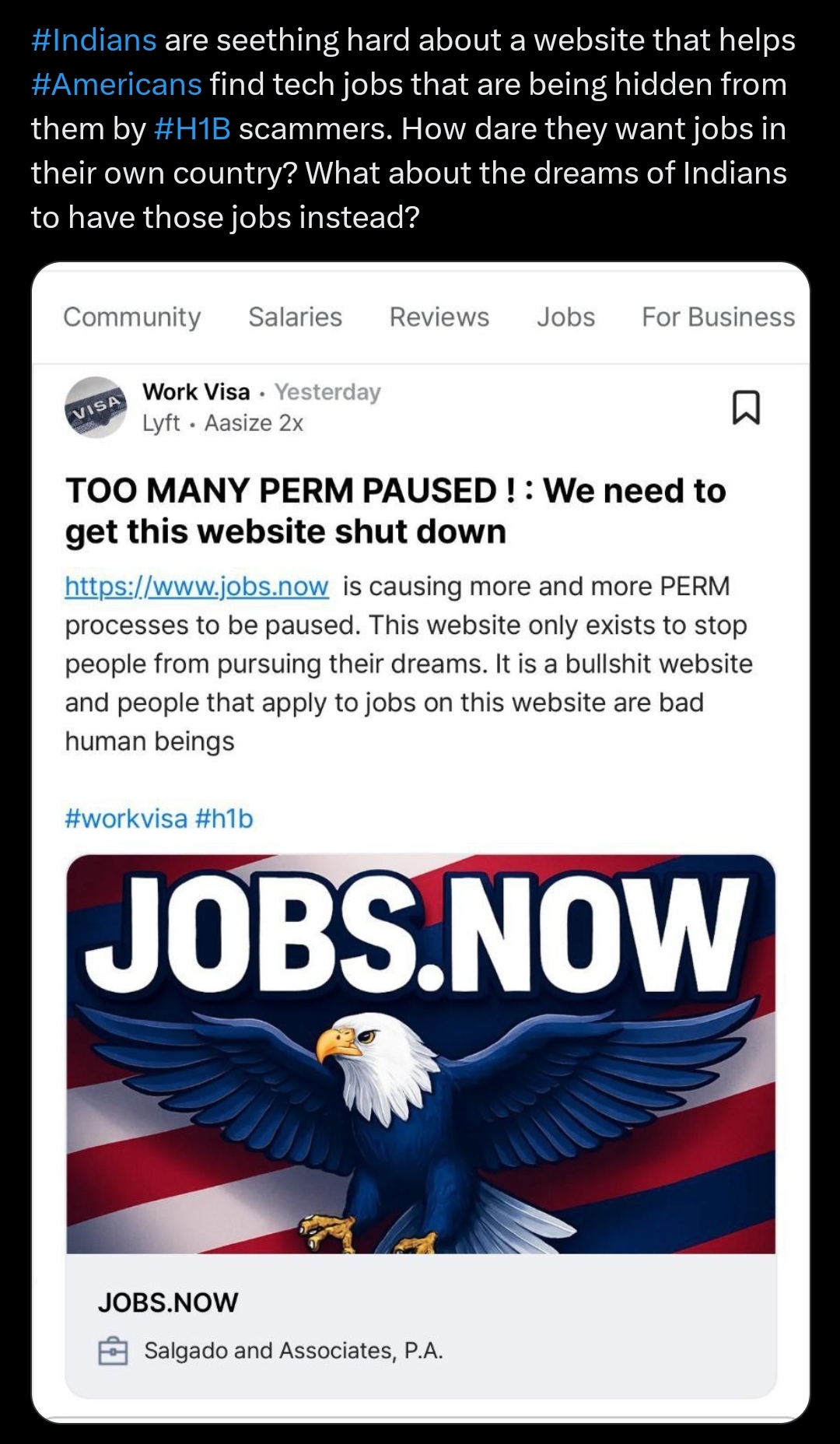Open the #H1B hashtag
The width and height of the screenshot is (840, 1444).
(192, 129)
